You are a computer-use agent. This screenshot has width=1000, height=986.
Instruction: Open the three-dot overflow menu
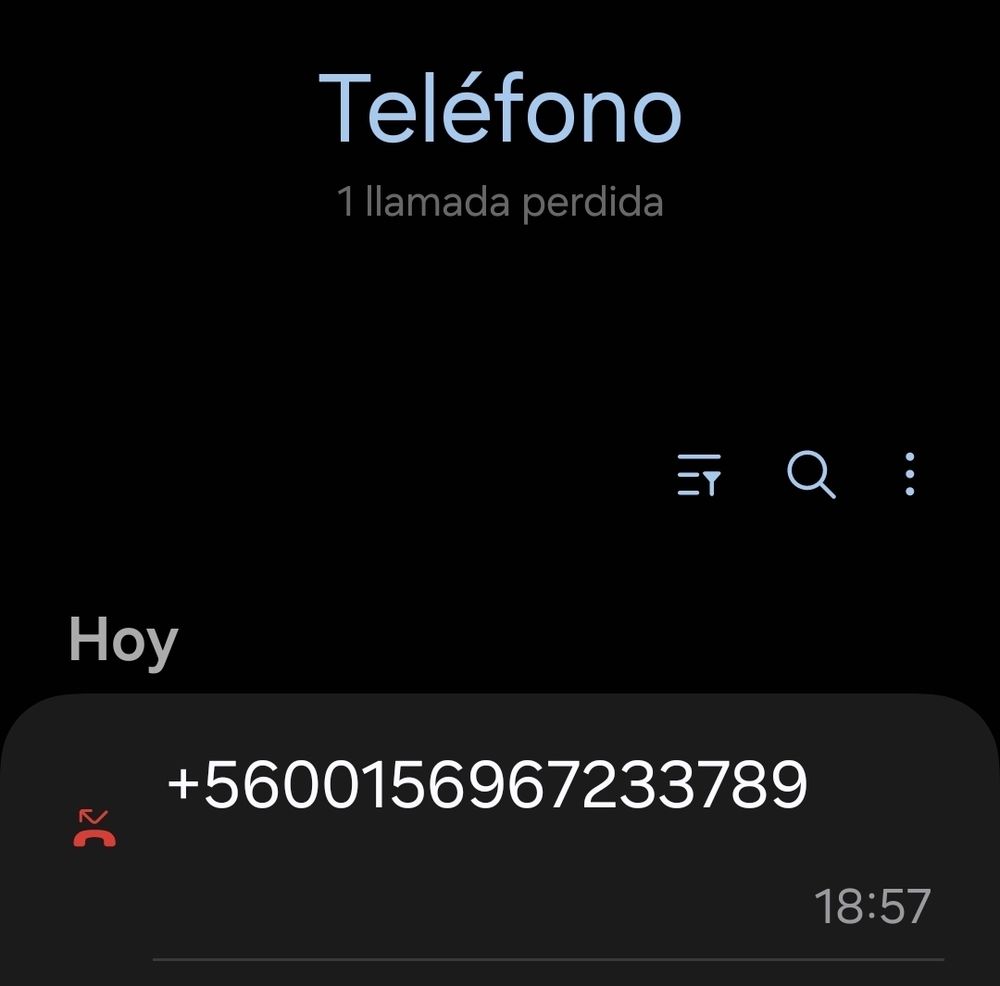(909, 474)
